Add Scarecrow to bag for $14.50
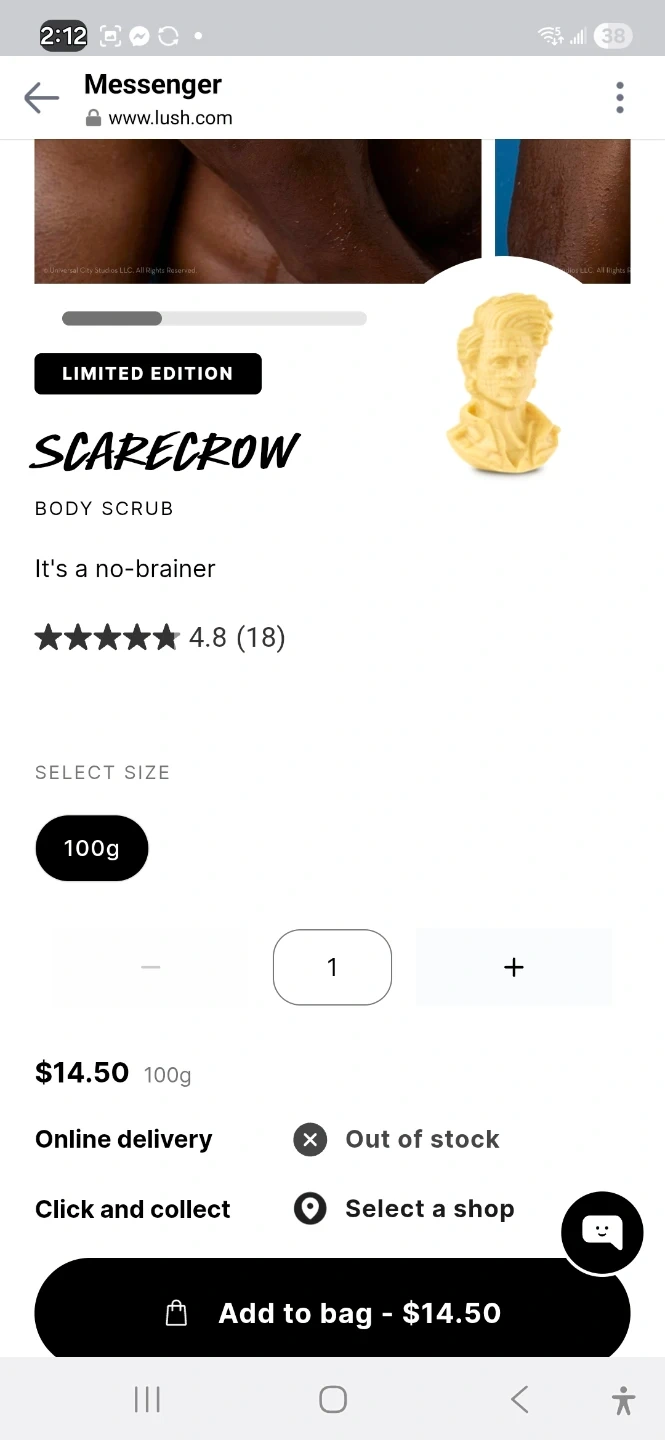The image size is (665, 1440). 332,1312
